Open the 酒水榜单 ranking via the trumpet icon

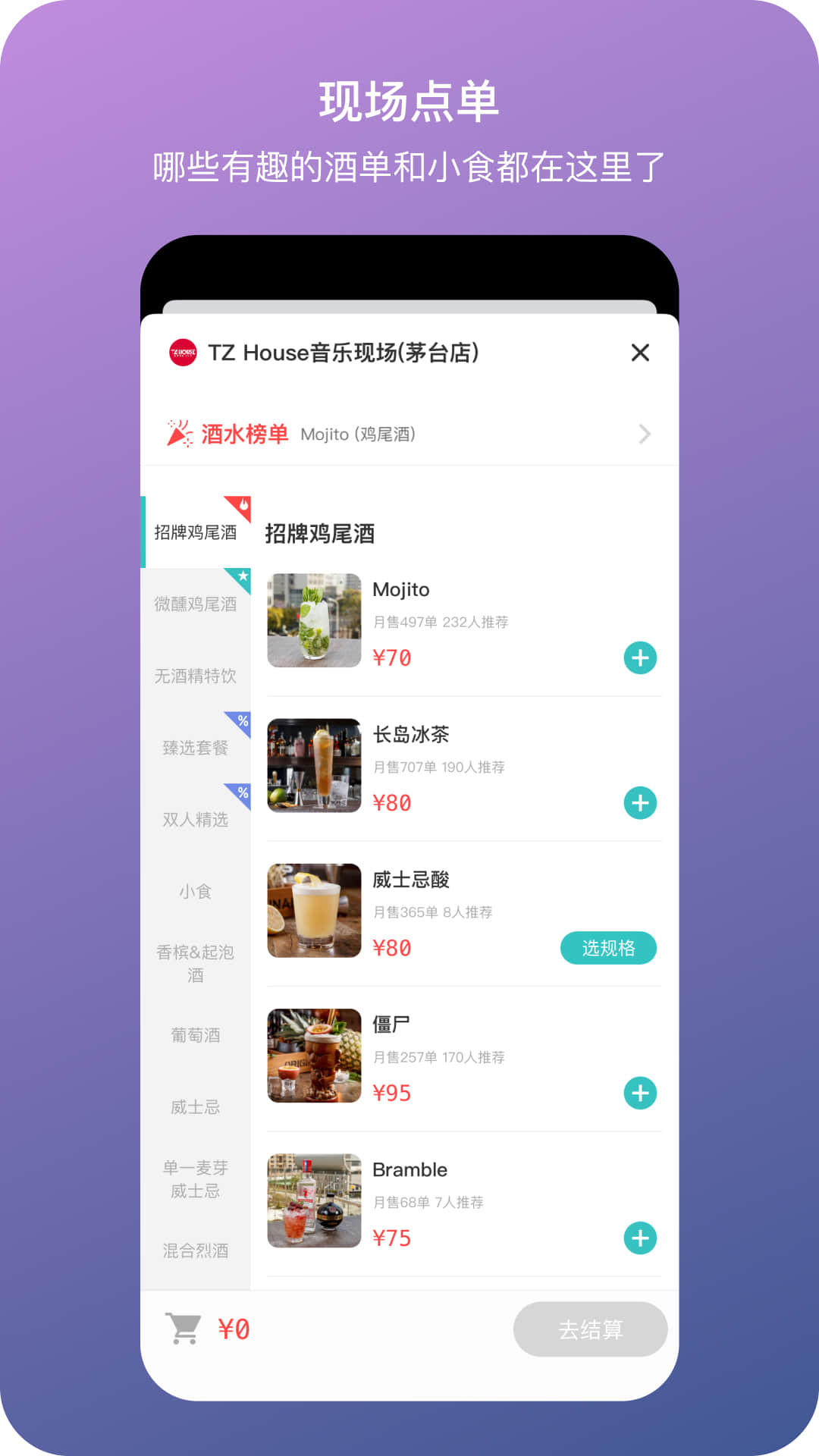point(180,434)
